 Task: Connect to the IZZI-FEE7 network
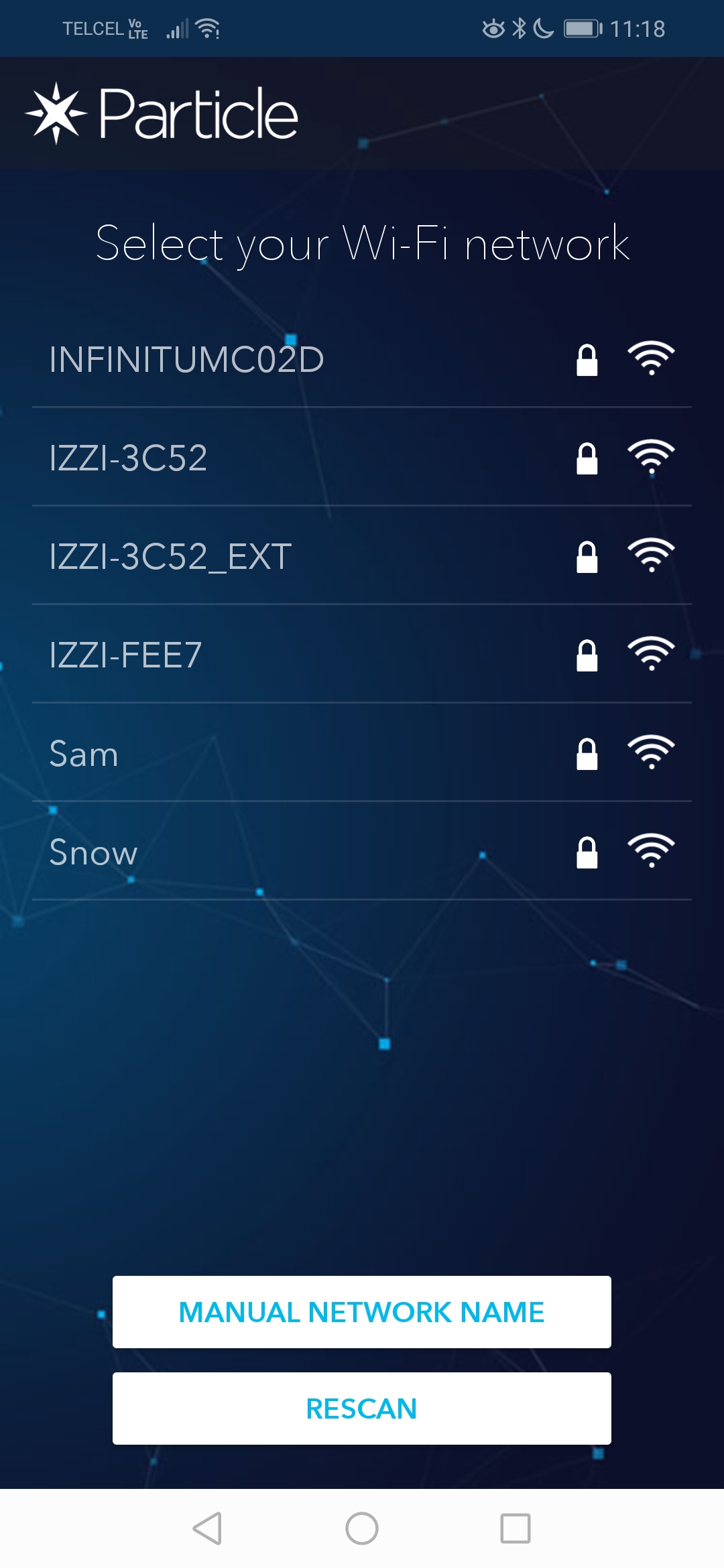[362, 655]
